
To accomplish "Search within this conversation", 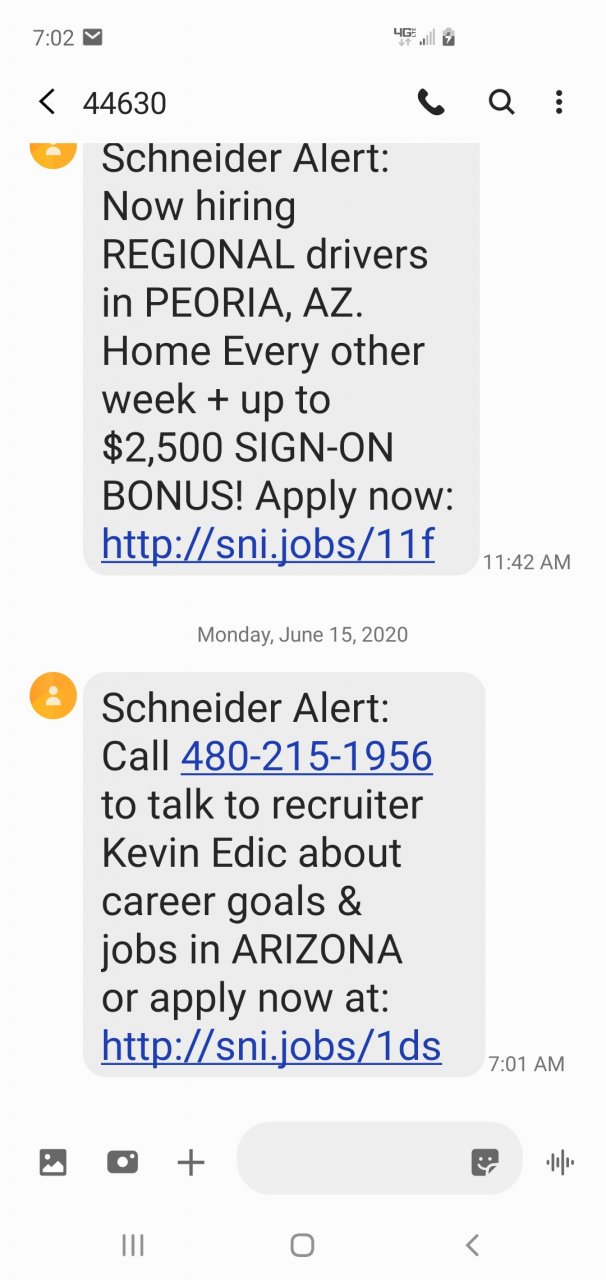I will point(501,102).
